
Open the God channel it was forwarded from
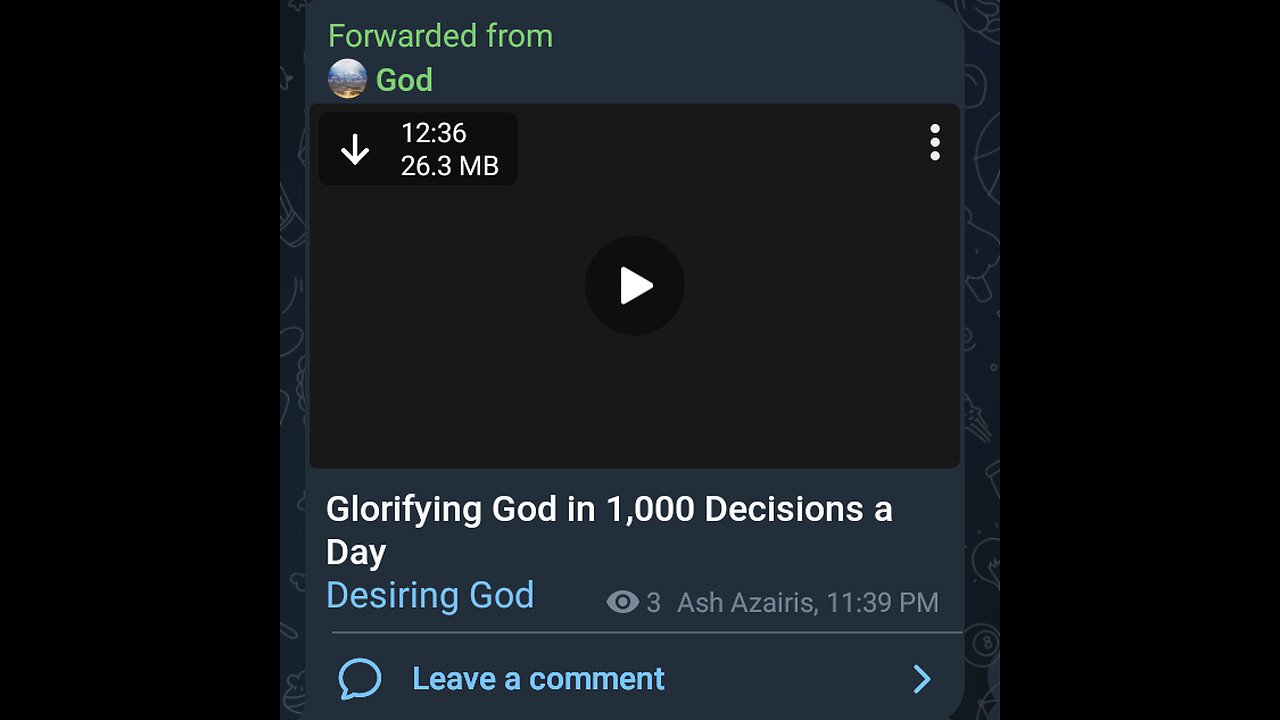click(403, 80)
